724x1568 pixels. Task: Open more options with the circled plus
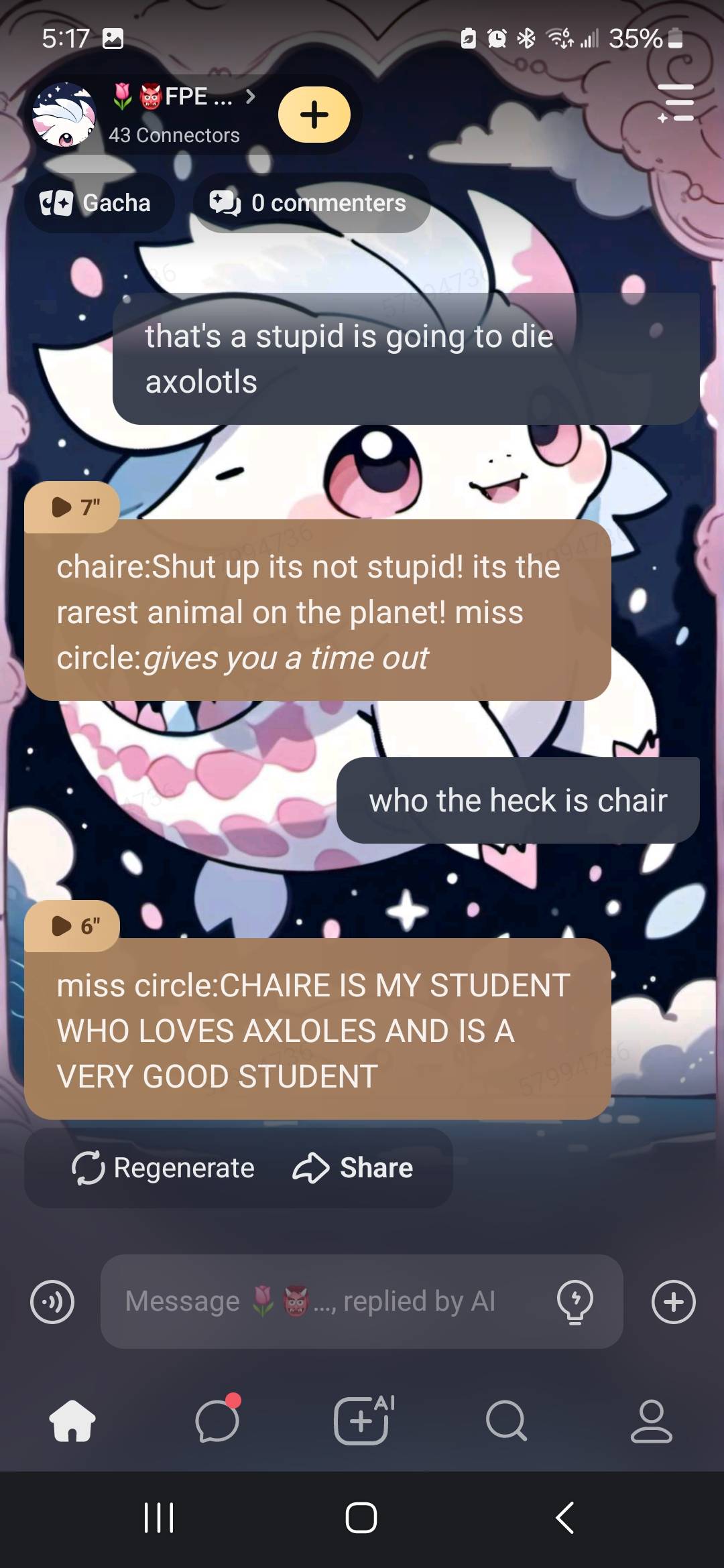[673, 1302]
